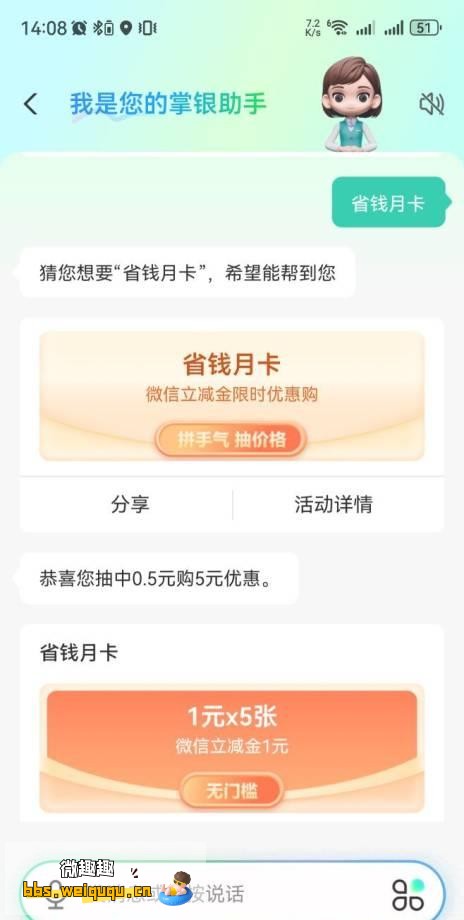The height and width of the screenshot is (920, 464).
Task: Open the 省钱月卡 promotional banner
Action: (x=232, y=396)
